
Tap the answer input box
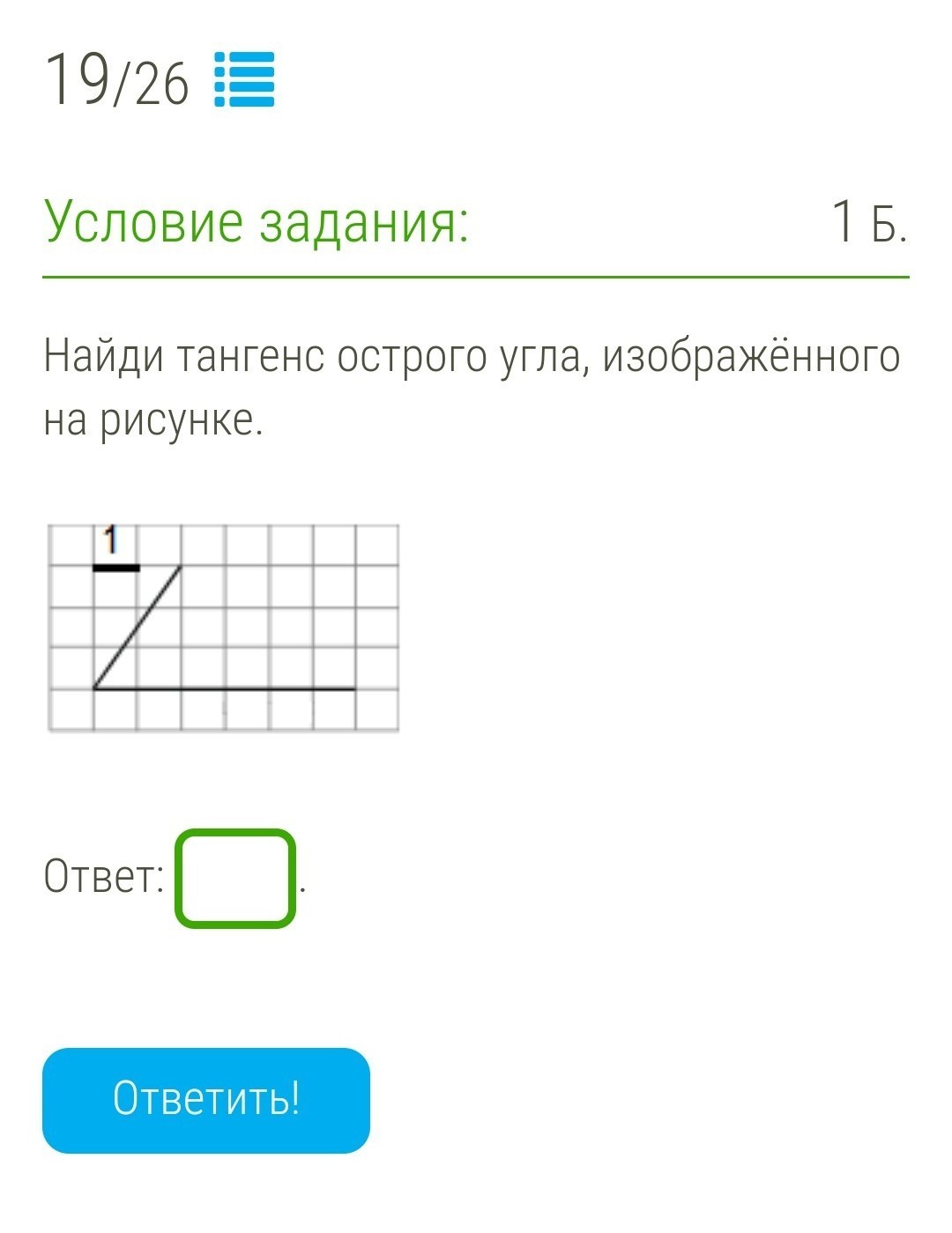[x=234, y=879]
